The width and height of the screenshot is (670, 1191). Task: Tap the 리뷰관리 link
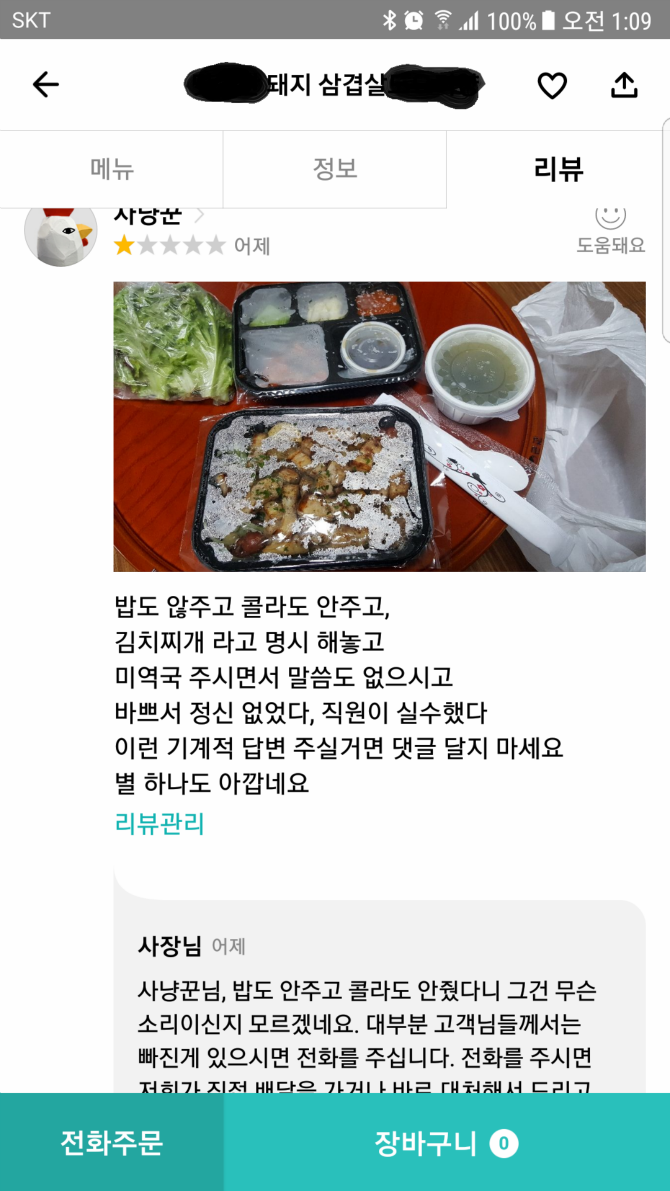pyautogui.click(x=160, y=824)
